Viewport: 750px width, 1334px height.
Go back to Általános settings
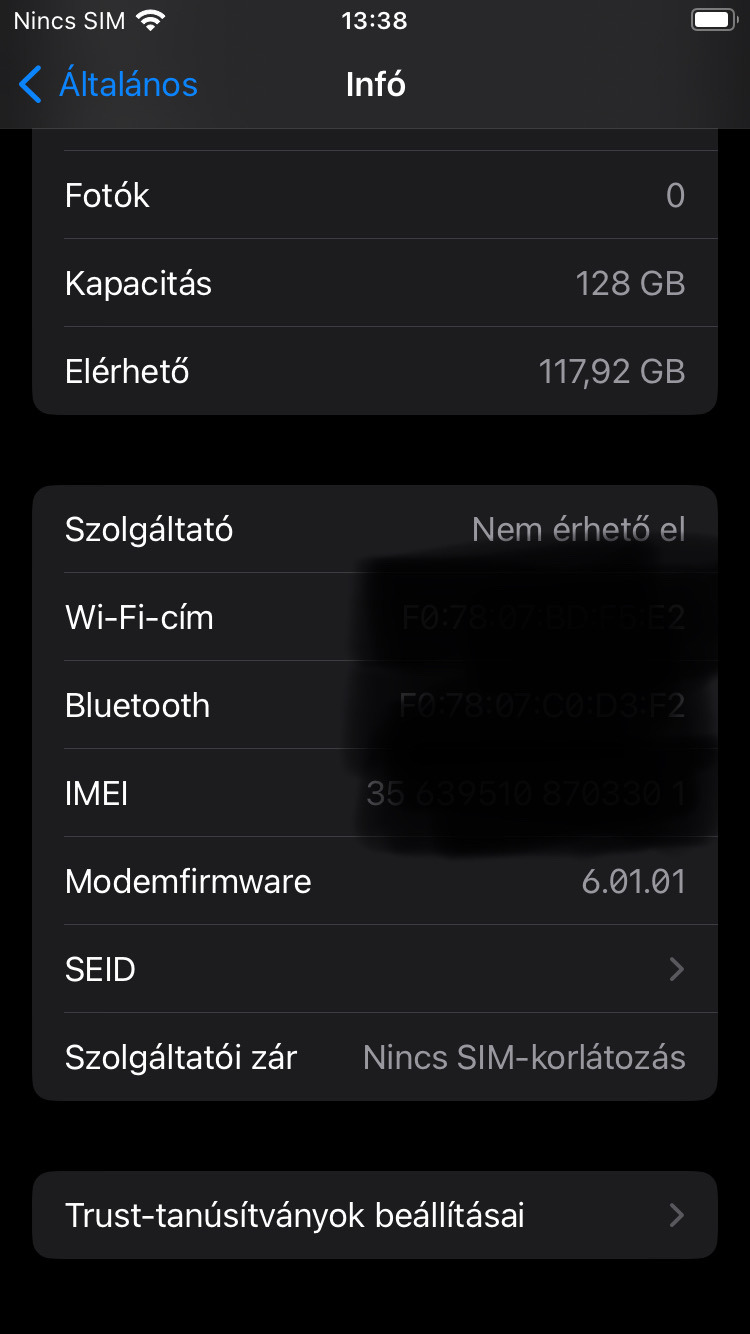109,85
